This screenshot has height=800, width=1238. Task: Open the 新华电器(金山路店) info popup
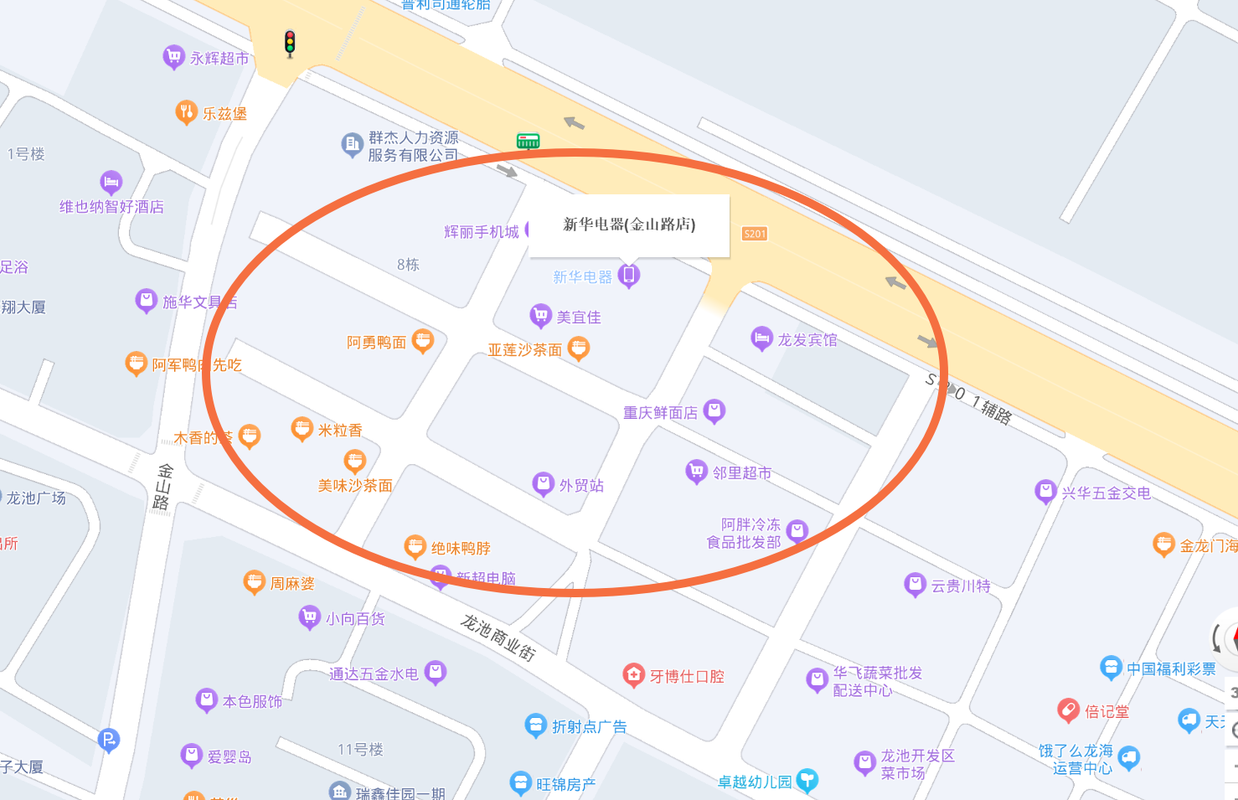point(629,225)
